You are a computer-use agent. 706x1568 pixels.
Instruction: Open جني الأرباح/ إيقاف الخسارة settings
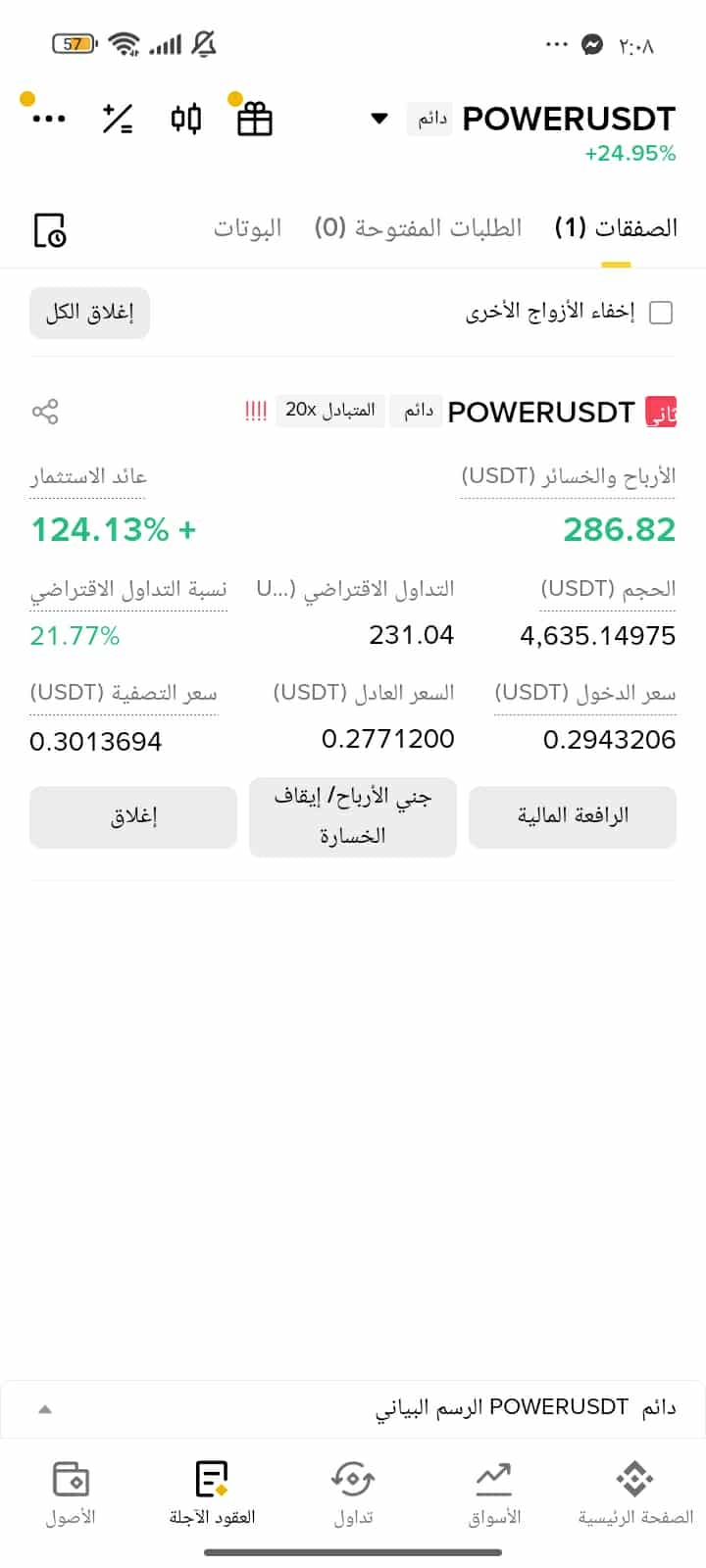(353, 817)
